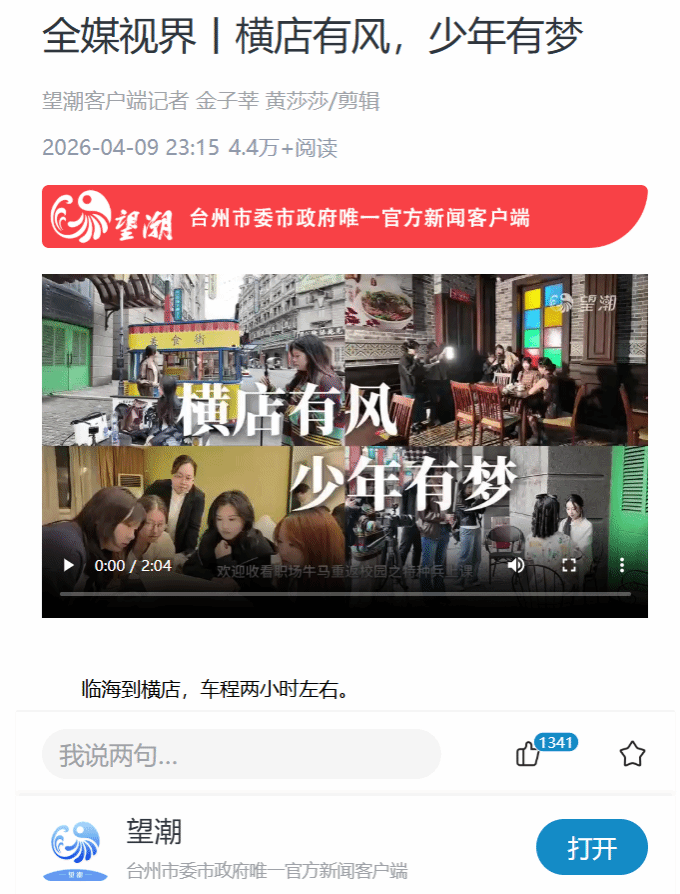Screen dimensions: 680x894
Task: Tap the 我说两句 comment field
Action: [241, 755]
